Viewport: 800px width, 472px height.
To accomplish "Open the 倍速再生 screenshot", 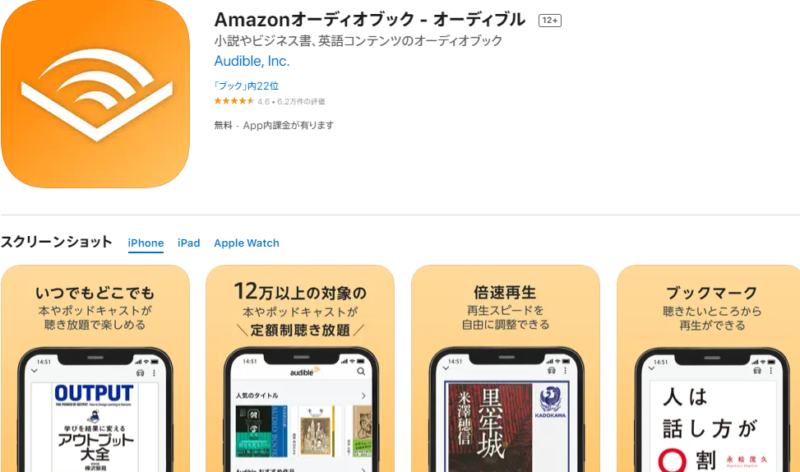I will click(505, 370).
